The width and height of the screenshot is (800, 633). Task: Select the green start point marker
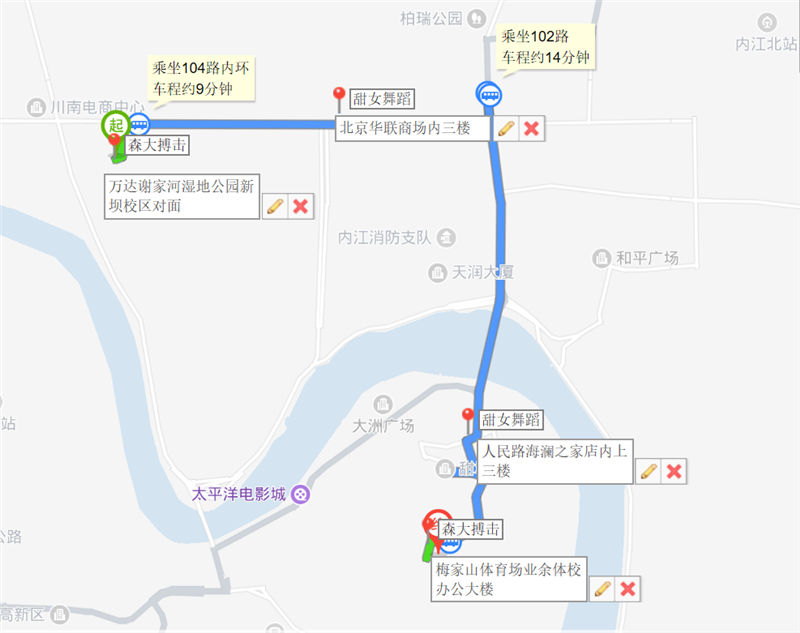coord(114,125)
